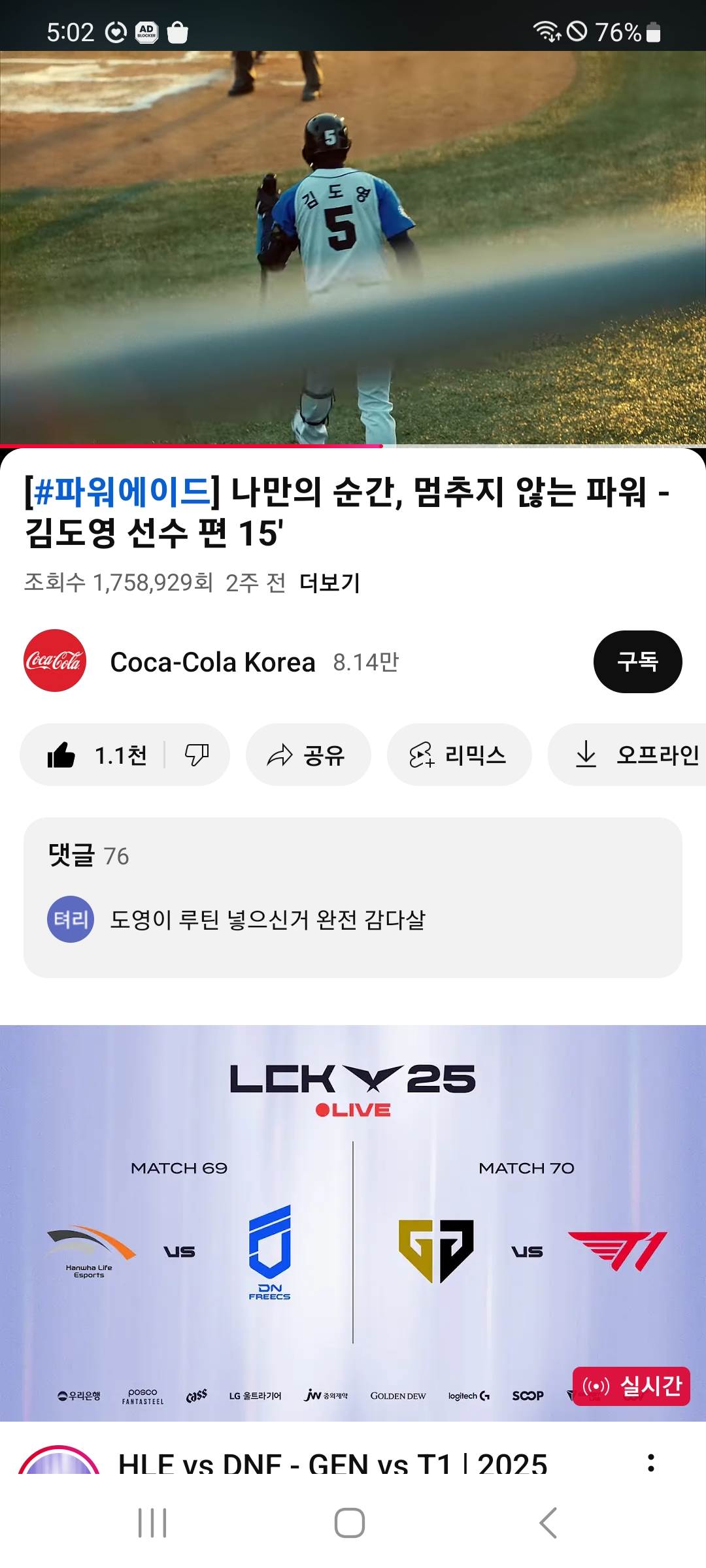The image size is (706, 1568).
Task: Share the video via 공유
Action: [x=307, y=755]
